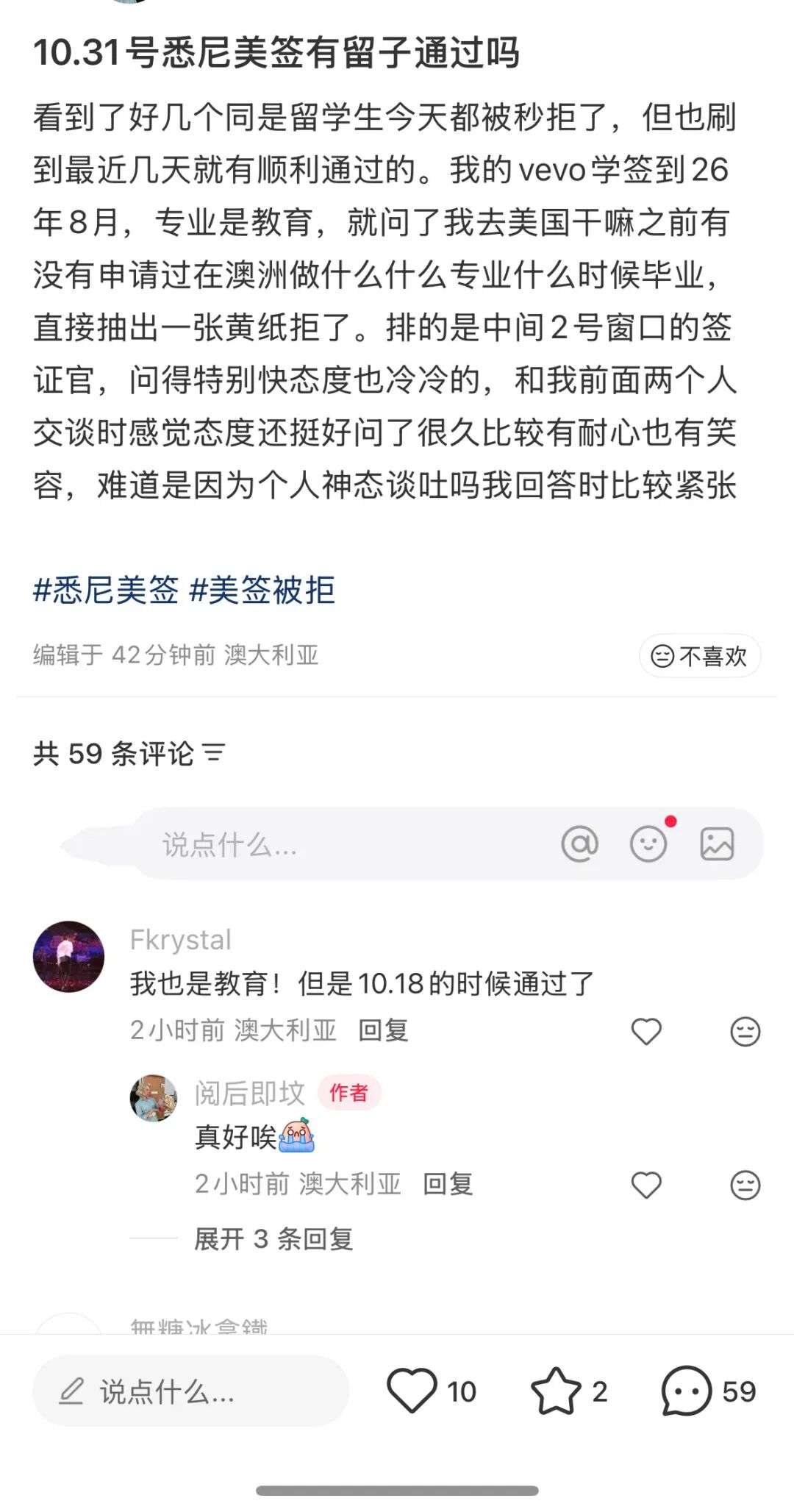The width and height of the screenshot is (794, 1512).
Task: Like Fkrystal's comment
Action: pos(646,1031)
